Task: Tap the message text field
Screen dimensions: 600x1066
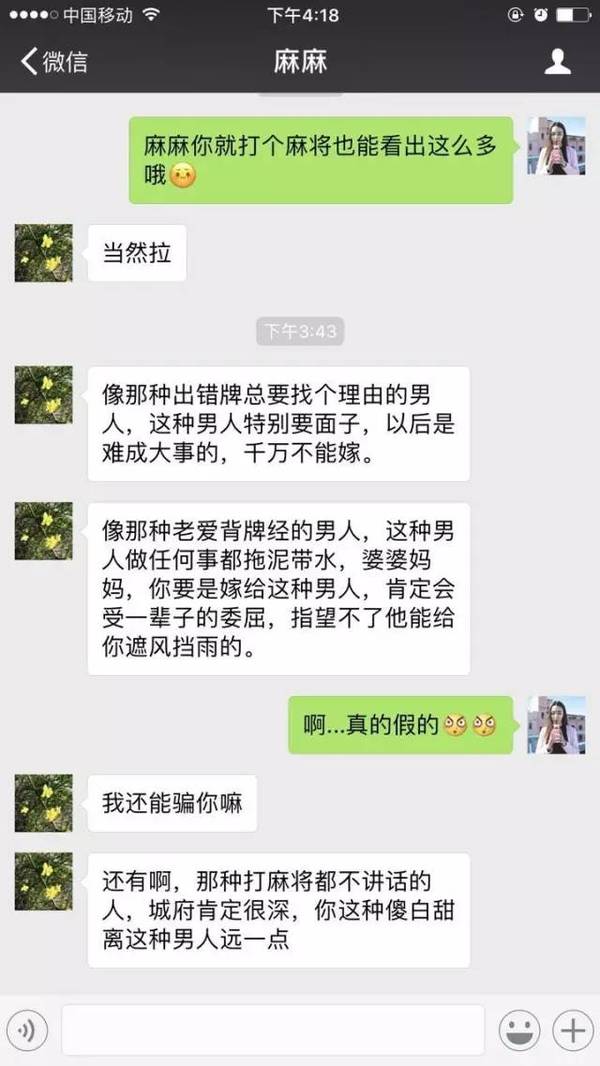Action: (x=273, y=1031)
